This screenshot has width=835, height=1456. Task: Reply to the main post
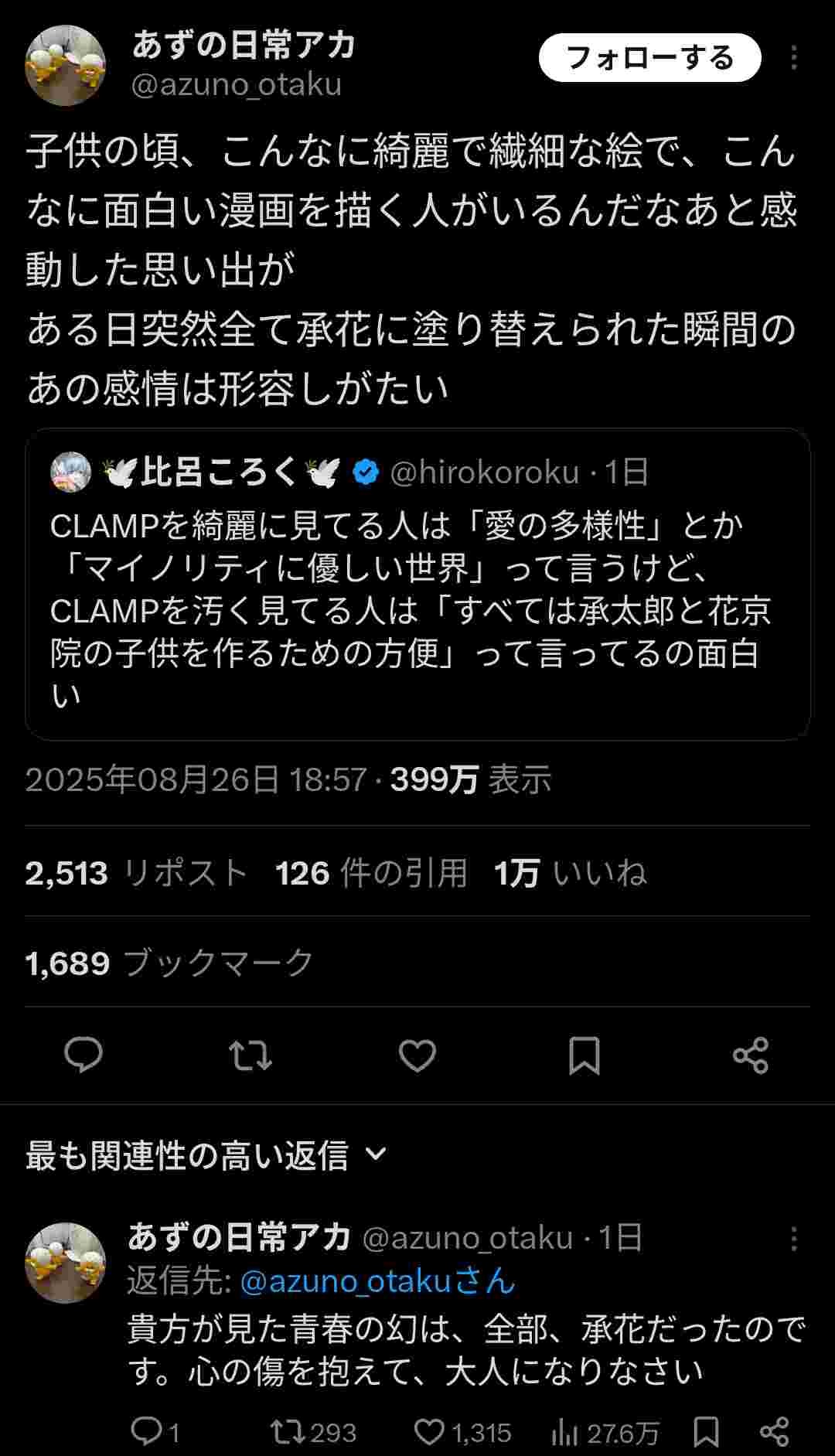pyautogui.click(x=83, y=1055)
